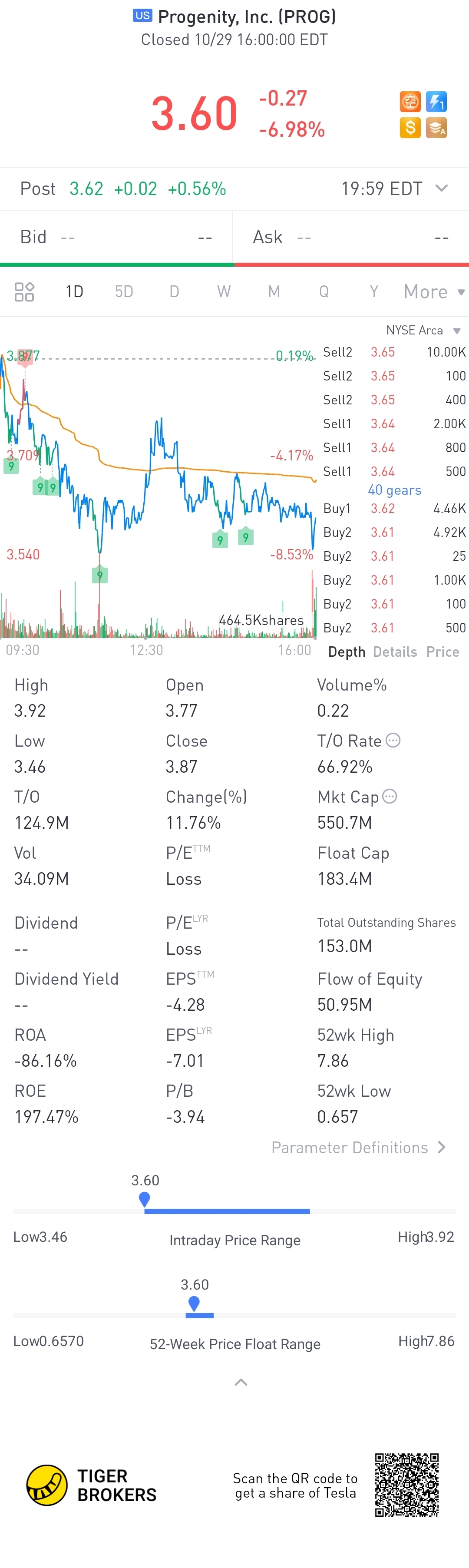The image size is (469, 1568).
Task: Switch to the Price tab
Action: coord(442,652)
